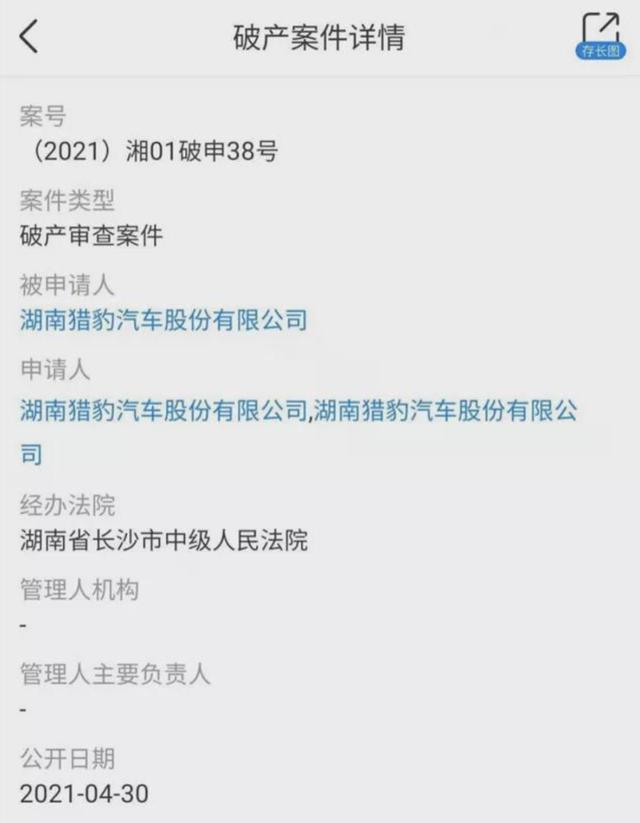Open respondent company 湖南猎豹汽车股份有限公司 under 被申请人
The height and width of the screenshot is (823, 640).
(x=163, y=321)
